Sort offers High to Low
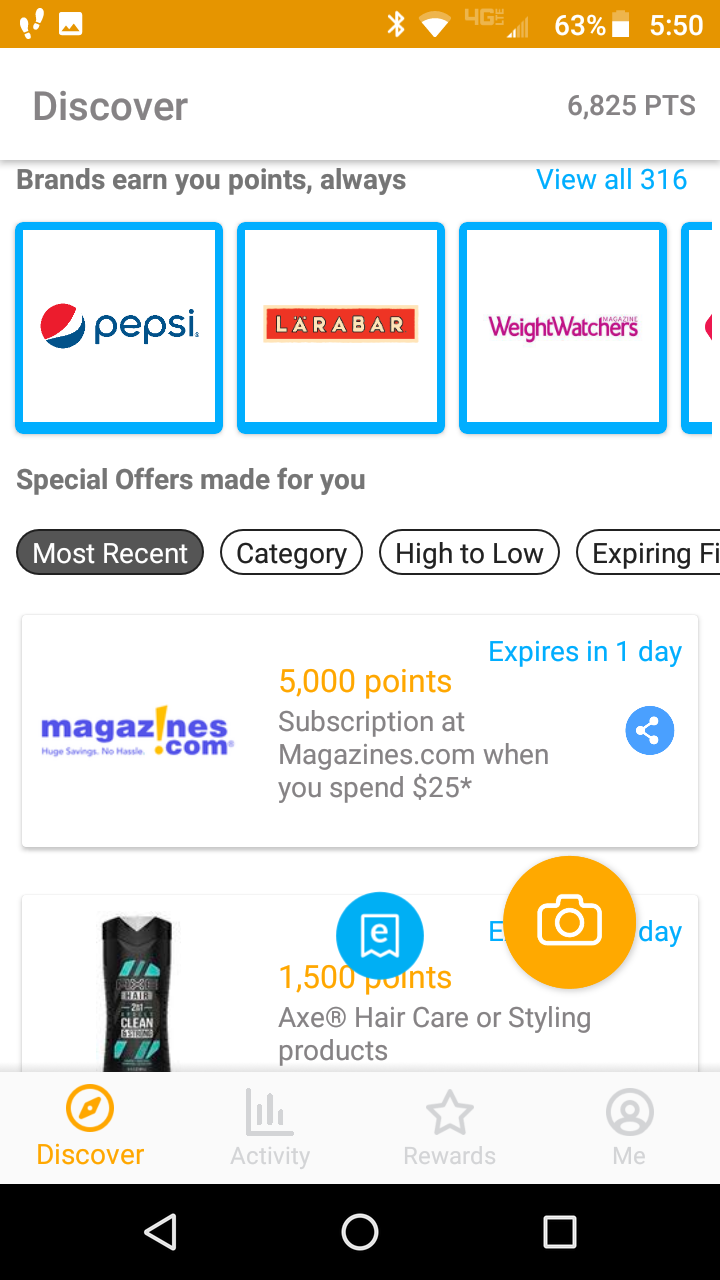720x1280 pixels. pyautogui.click(x=469, y=553)
